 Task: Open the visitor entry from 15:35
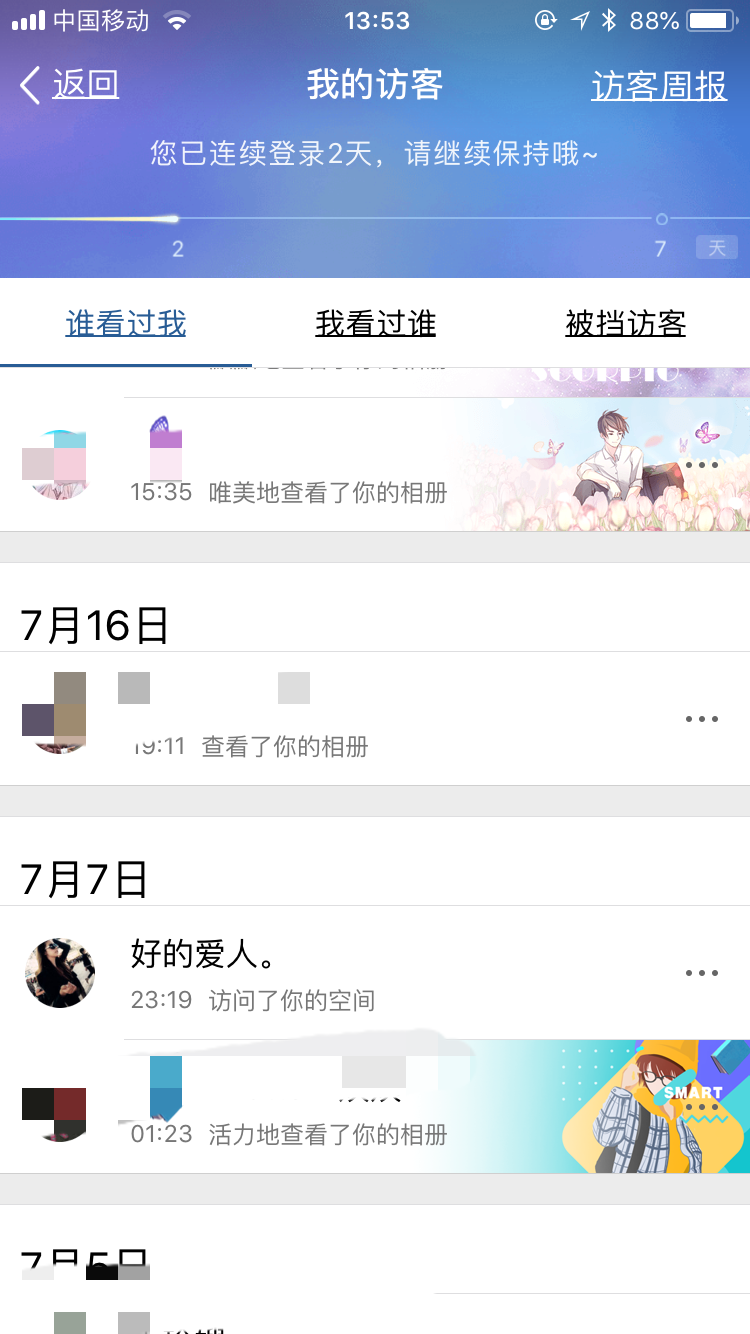pos(300,467)
